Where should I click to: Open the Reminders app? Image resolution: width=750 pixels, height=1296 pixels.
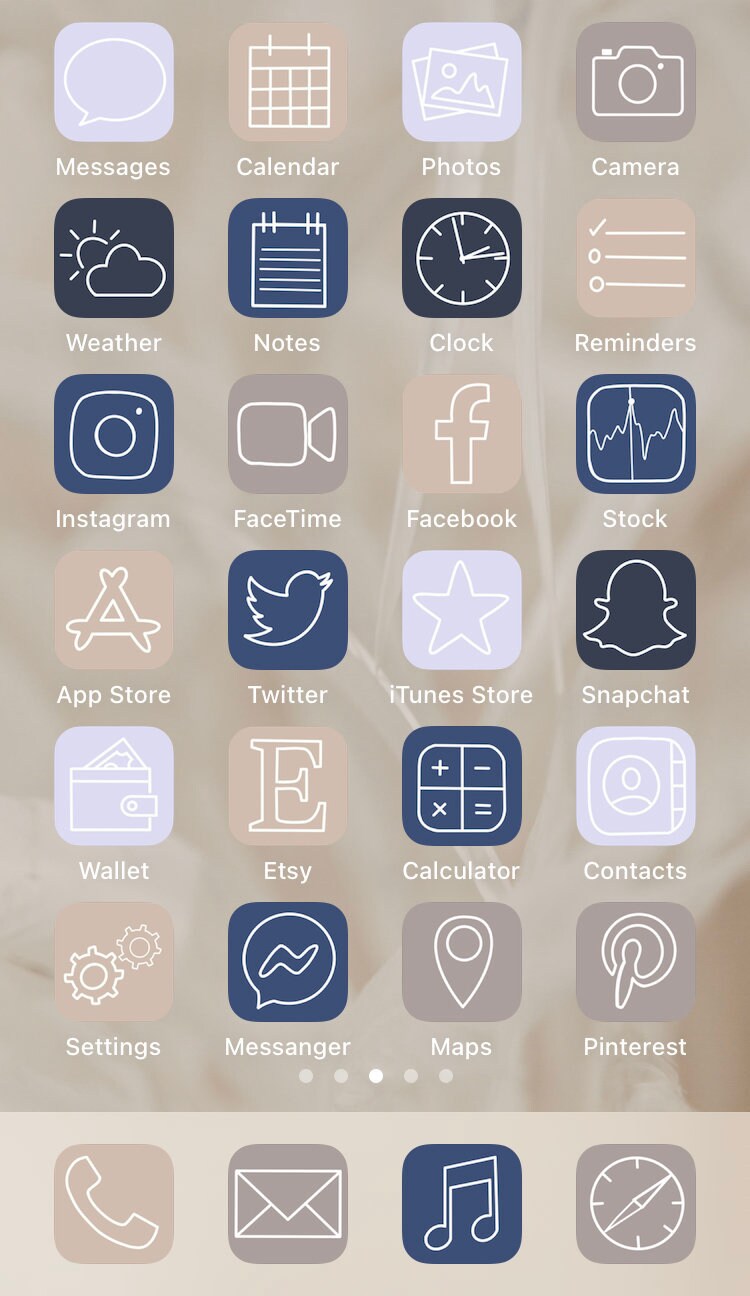click(x=636, y=258)
